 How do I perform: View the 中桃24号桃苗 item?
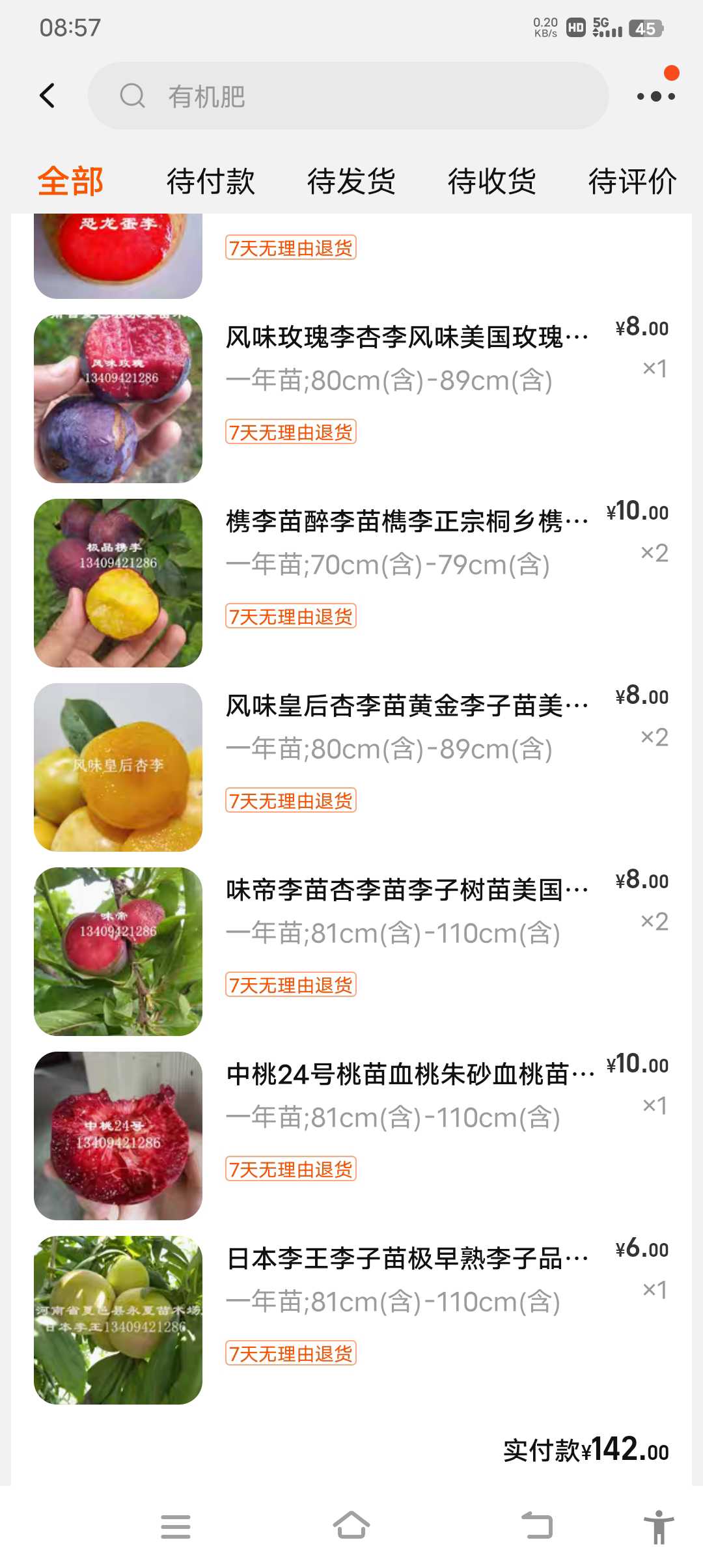[409, 1074]
